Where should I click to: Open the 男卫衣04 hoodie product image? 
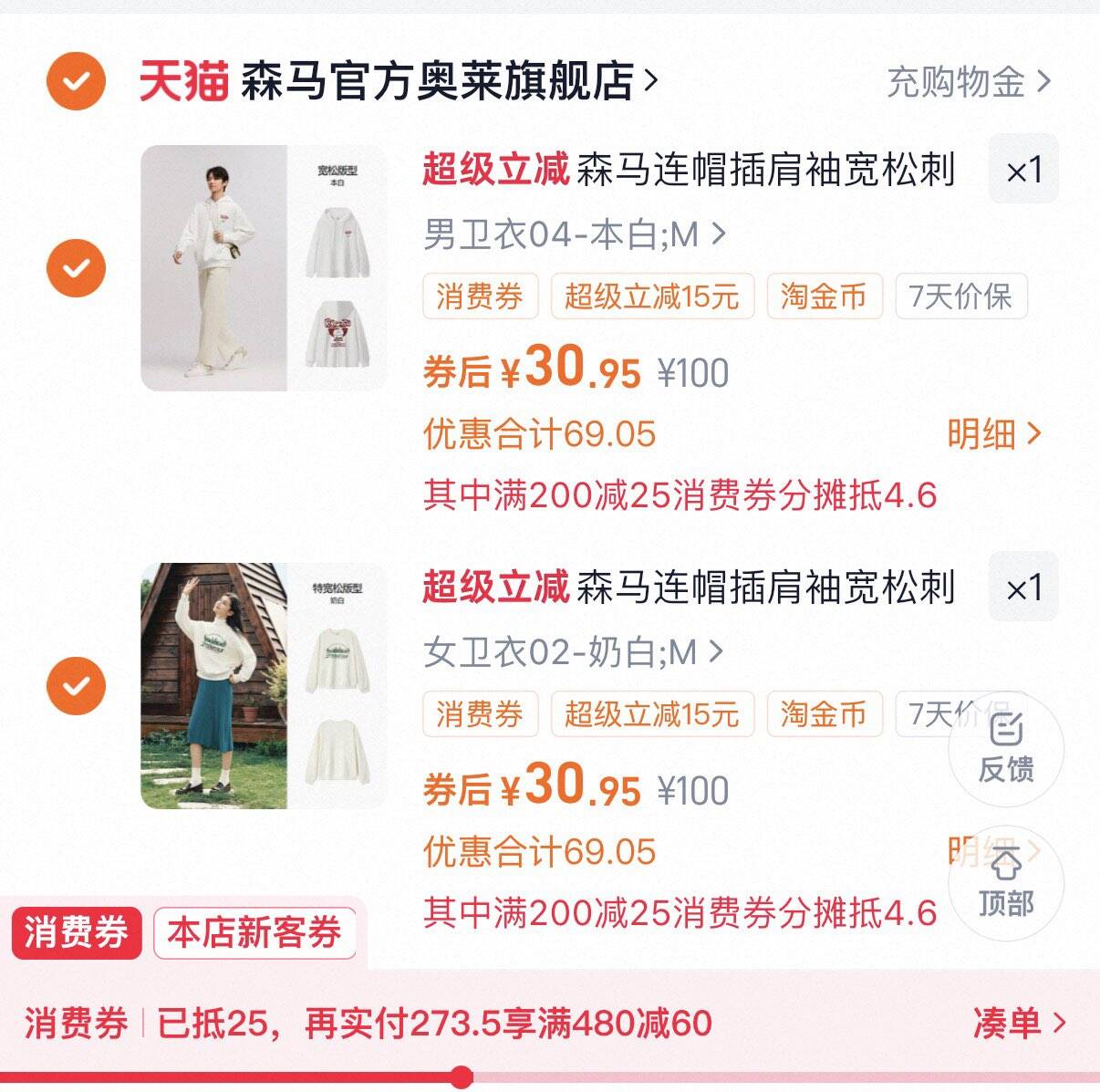(264, 268)
